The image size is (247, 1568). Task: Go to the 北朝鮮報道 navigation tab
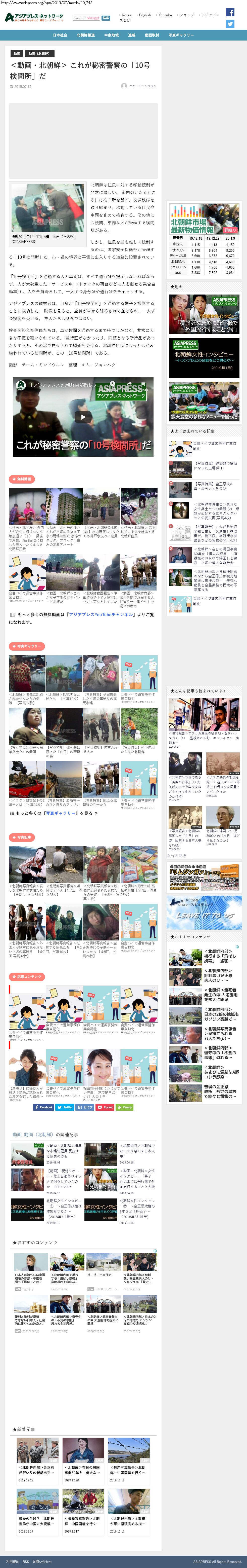coord(86,35)
